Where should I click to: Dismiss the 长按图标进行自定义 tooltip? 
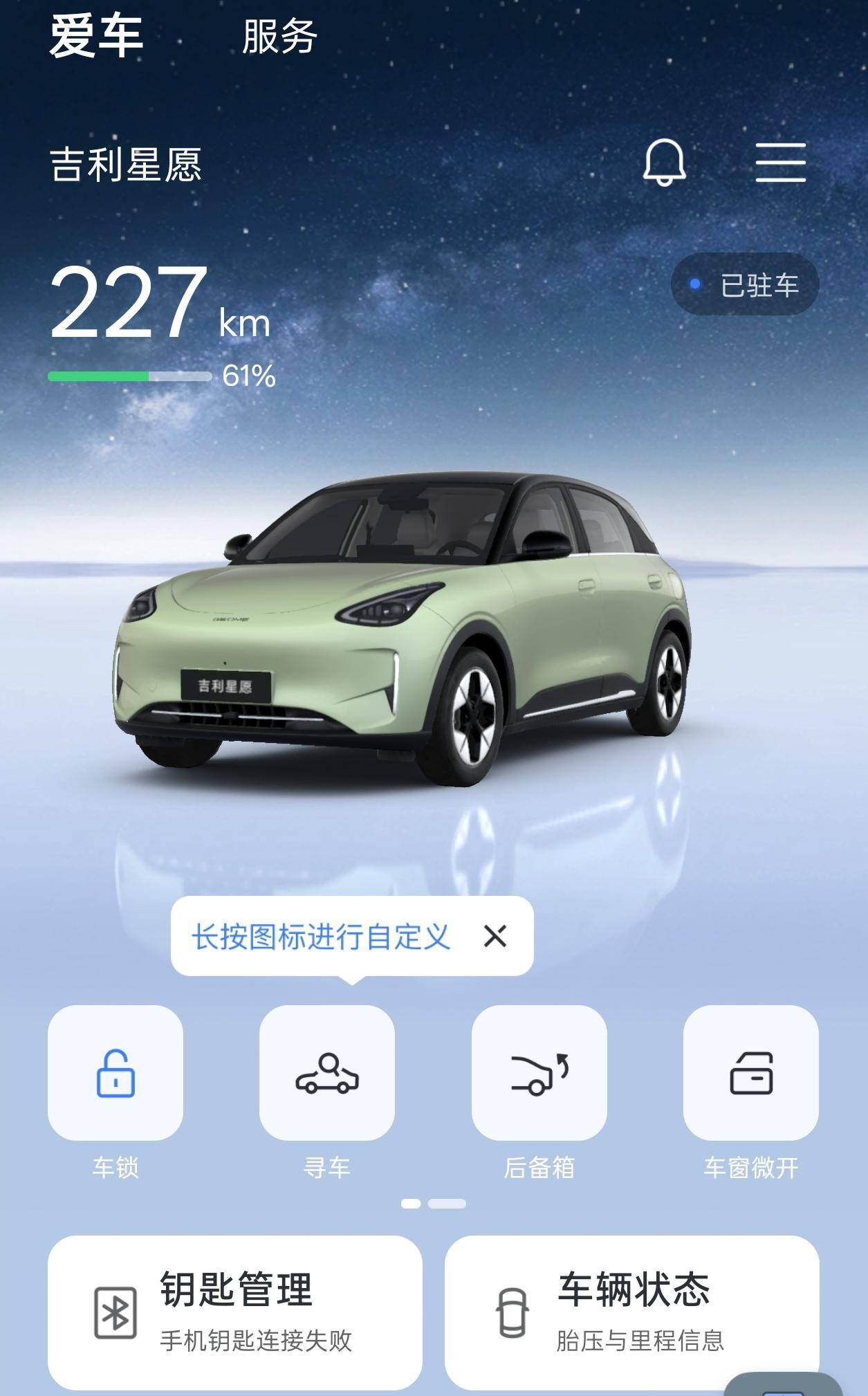coord(495,936)
